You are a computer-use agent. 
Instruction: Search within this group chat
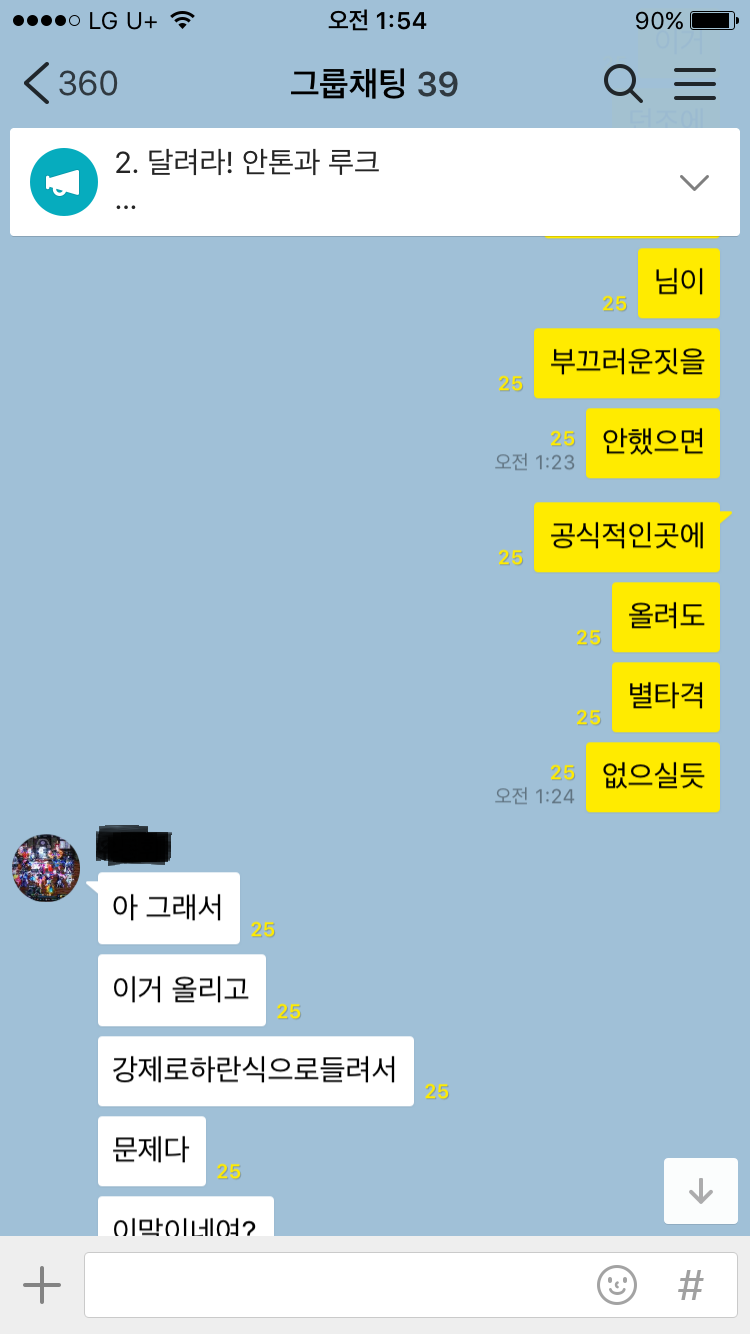point(623,84)
